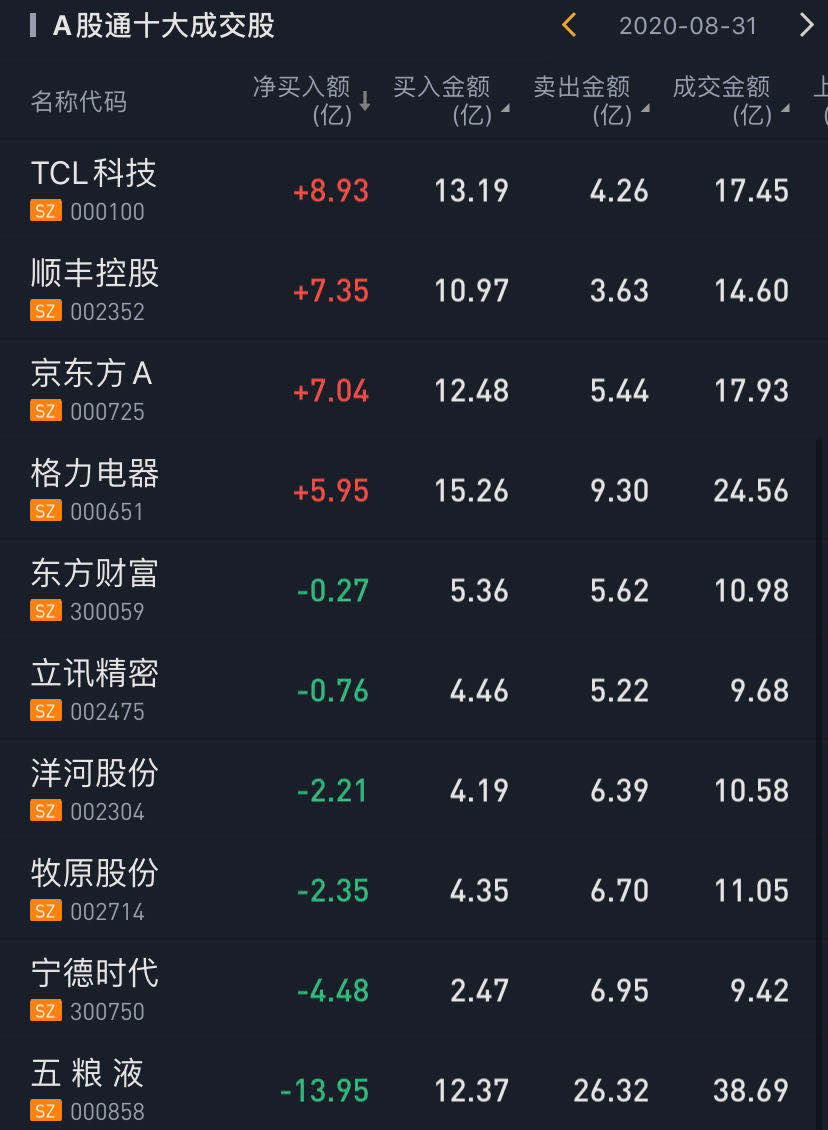
Task: Sort by 卖出金额 column
Action: click(590, 100)
